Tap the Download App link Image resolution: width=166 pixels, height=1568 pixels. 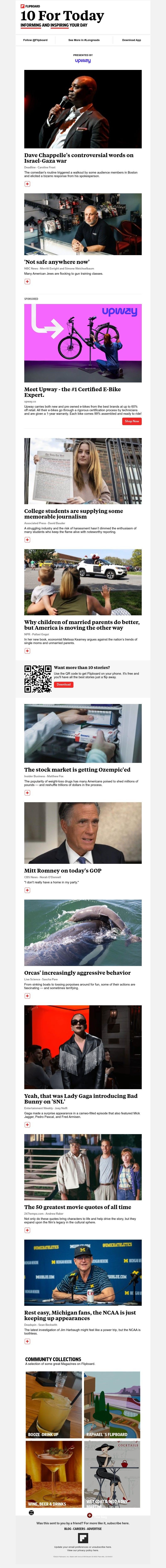[131, 40]
